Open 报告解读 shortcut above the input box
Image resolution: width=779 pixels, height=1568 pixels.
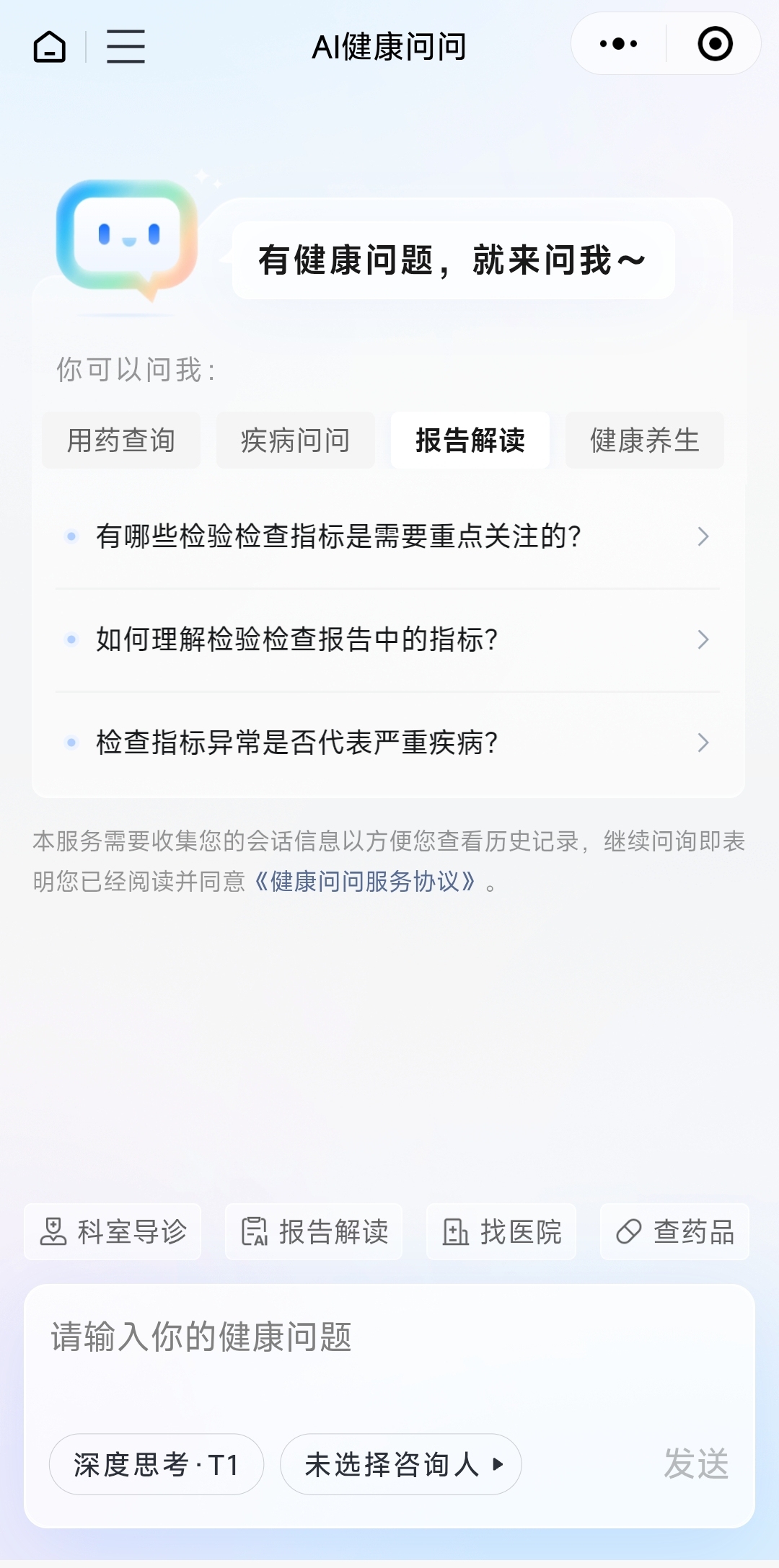click(x=314, y=1231)
